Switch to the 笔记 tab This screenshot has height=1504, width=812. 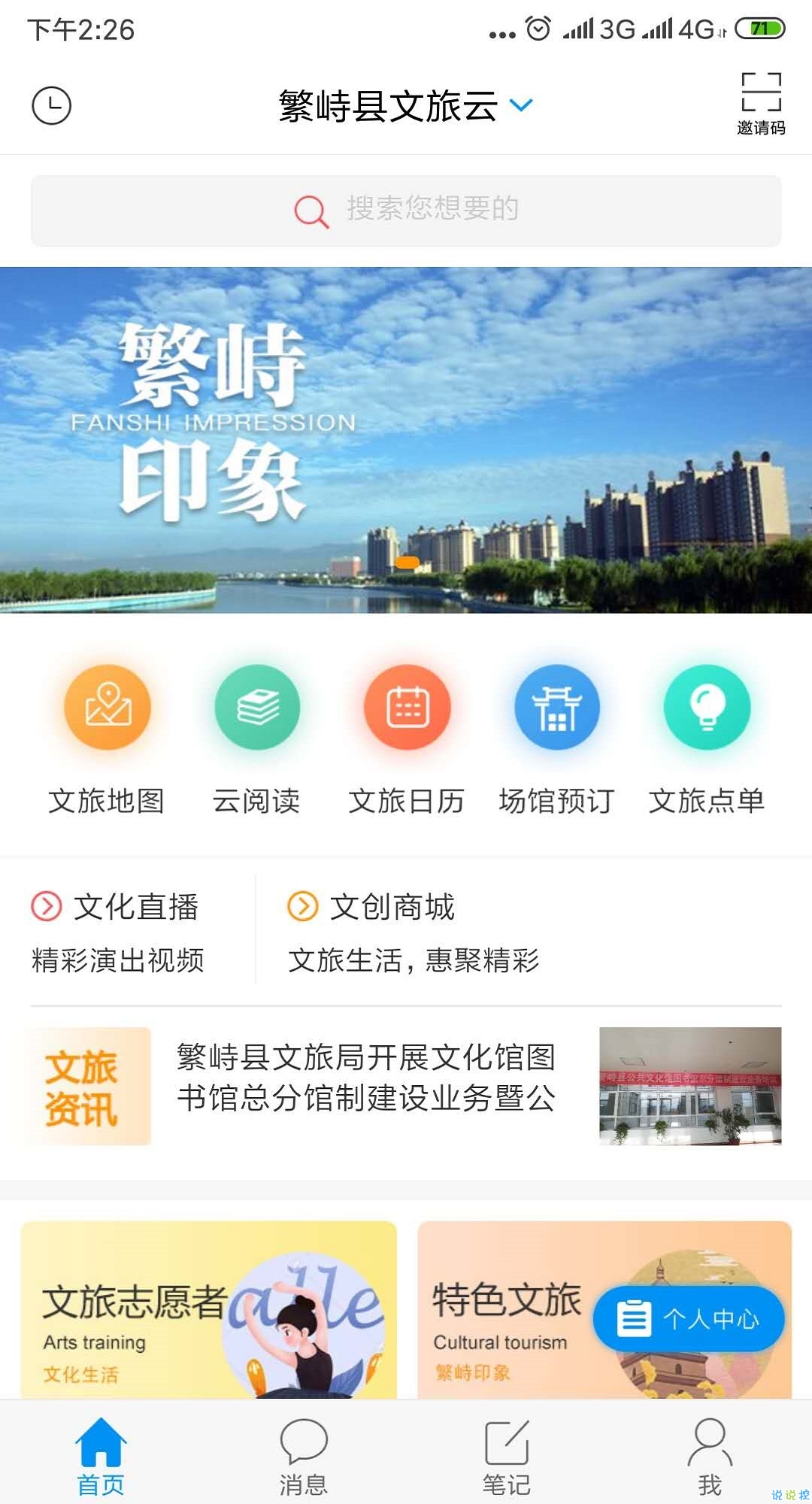click(x=507, y=1455)
